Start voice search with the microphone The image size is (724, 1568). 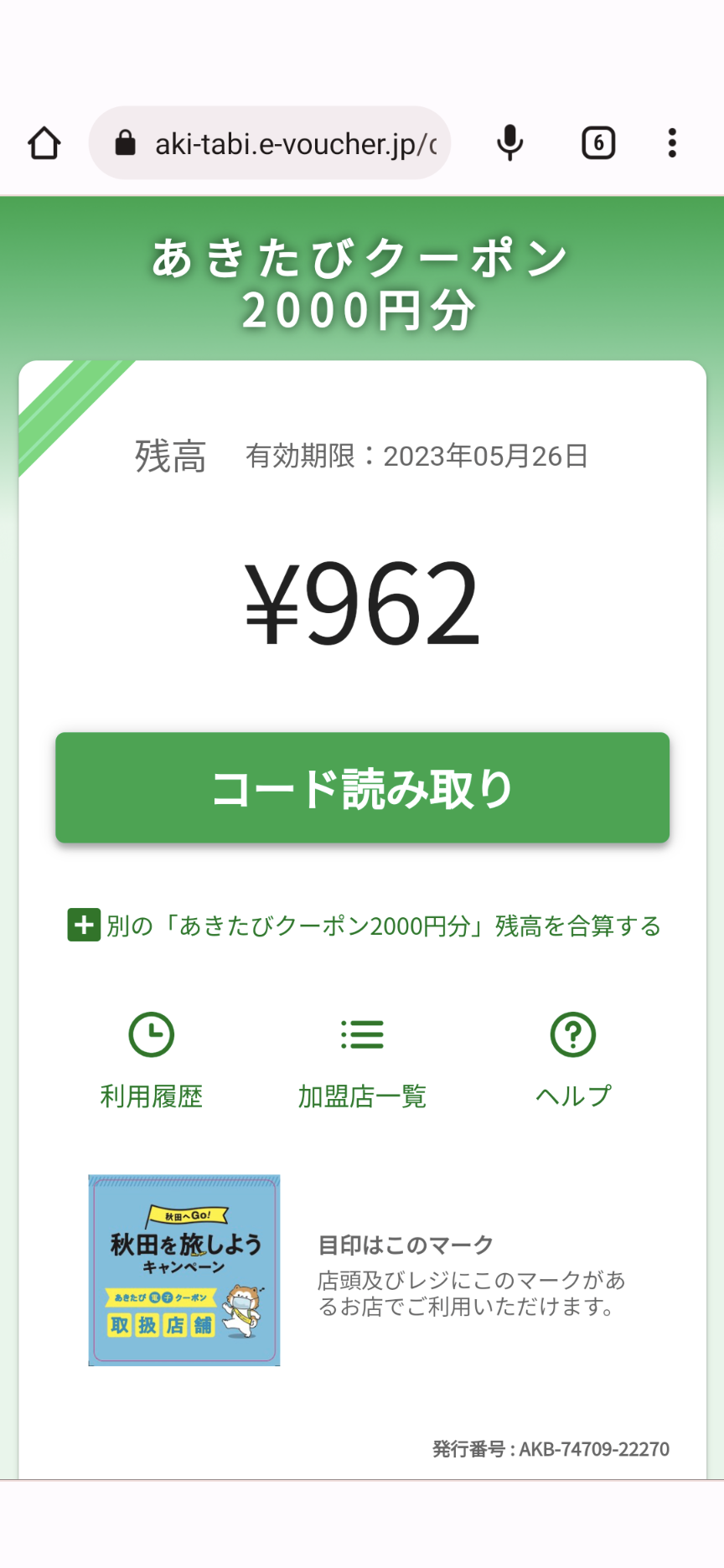tap(509, 143)
